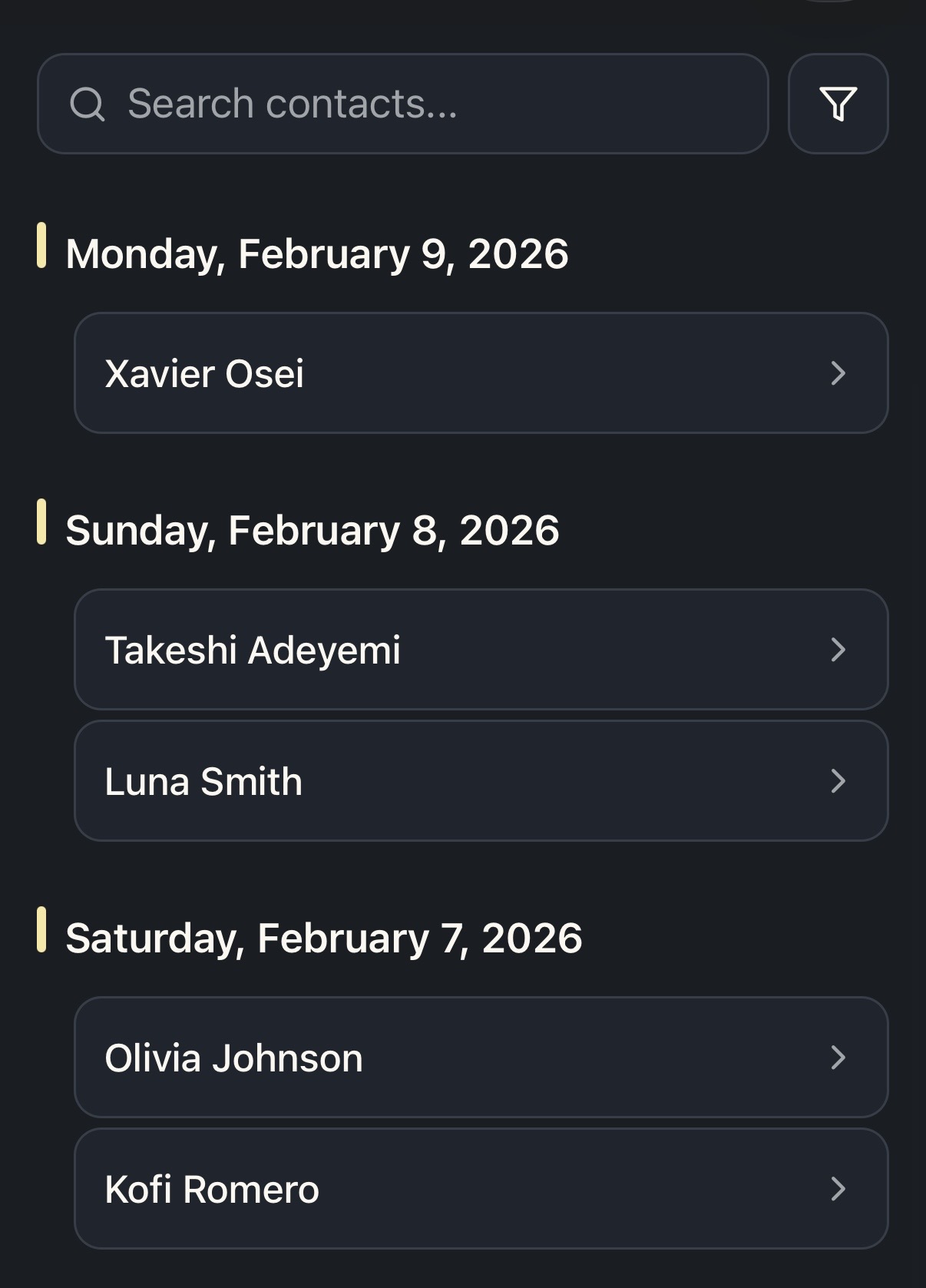Viewport: 926px width, 1288px height.
Task: Click the yellow marker beside Sunday, February 8
Action: point(44,528)
